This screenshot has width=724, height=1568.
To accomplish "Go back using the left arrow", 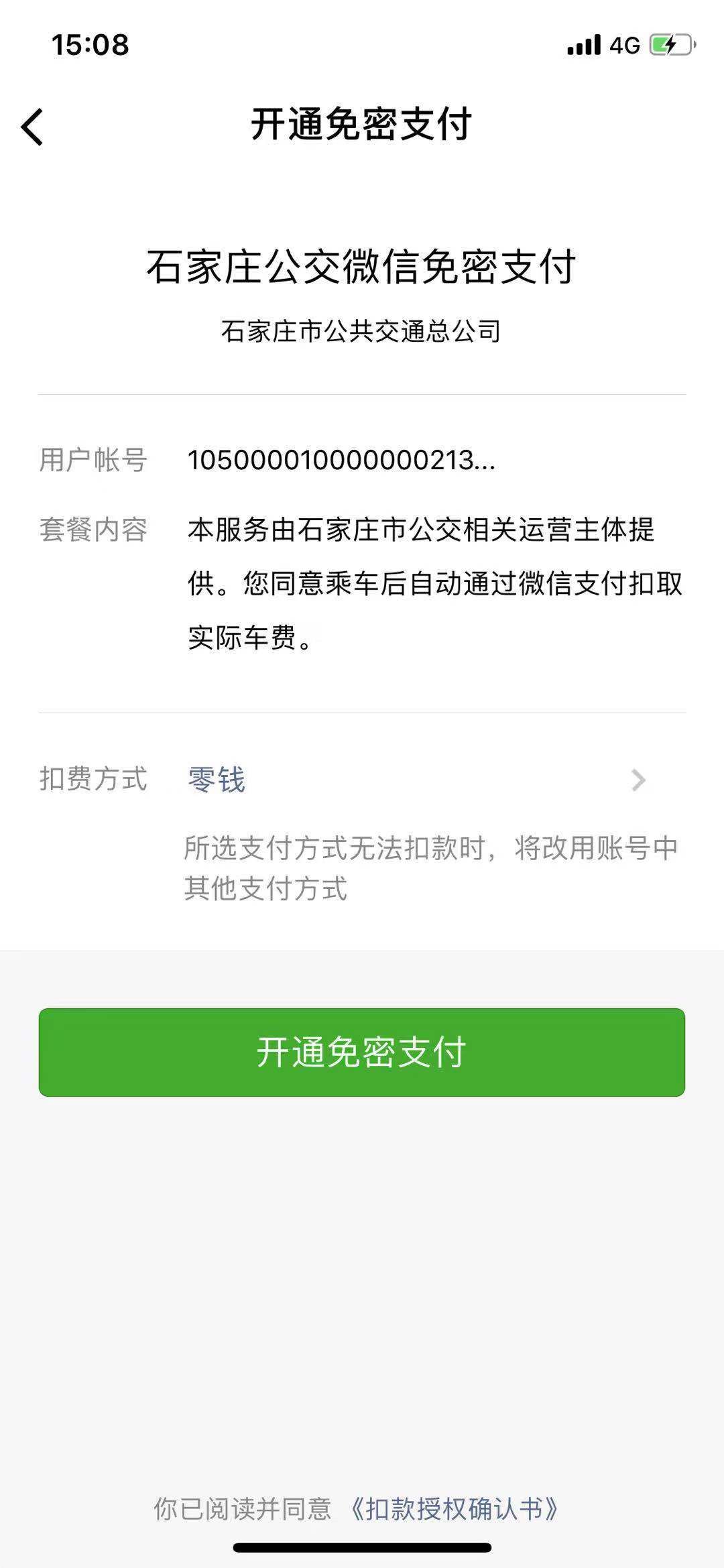I will click(32, 127).
